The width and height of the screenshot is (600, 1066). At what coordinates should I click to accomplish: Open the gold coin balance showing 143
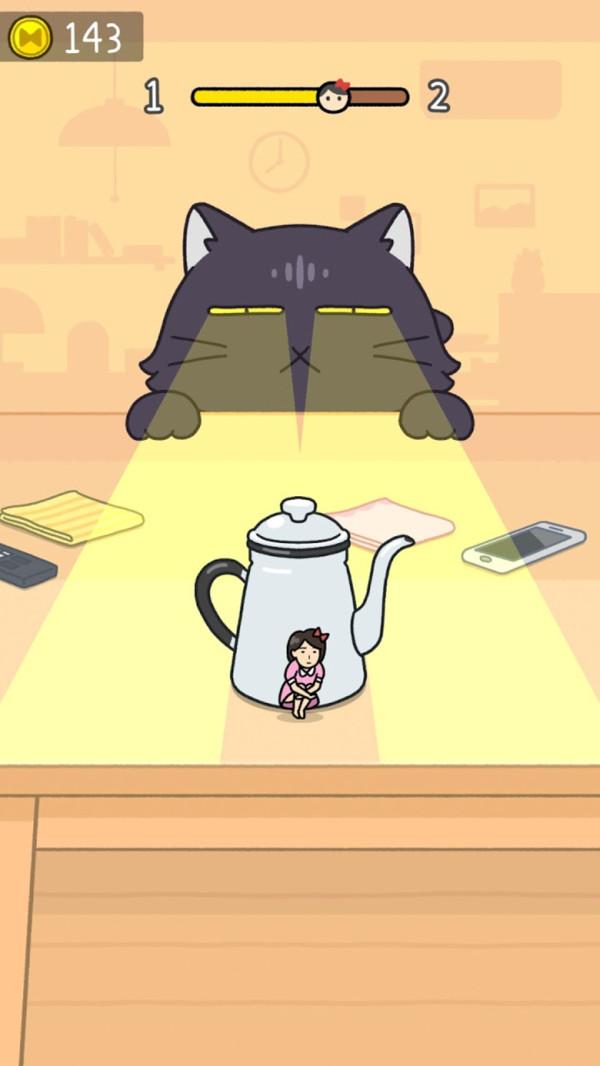coord(70,37)
